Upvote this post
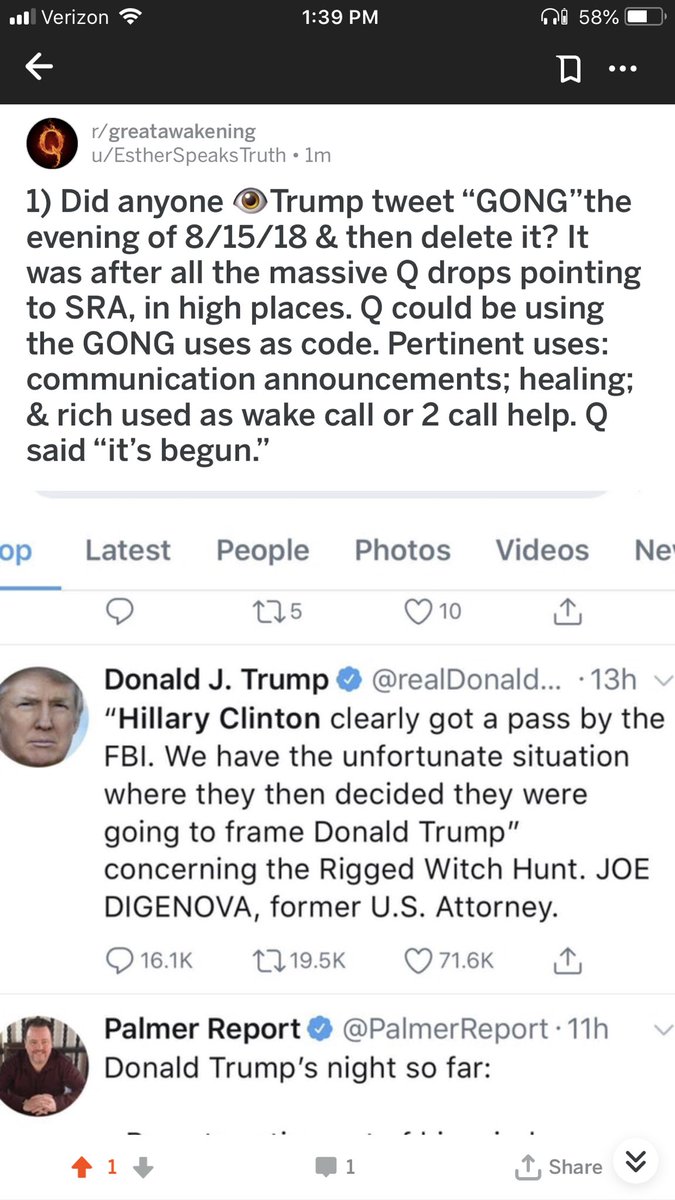Screen dimensions: 675x1200 point(81,1166)
